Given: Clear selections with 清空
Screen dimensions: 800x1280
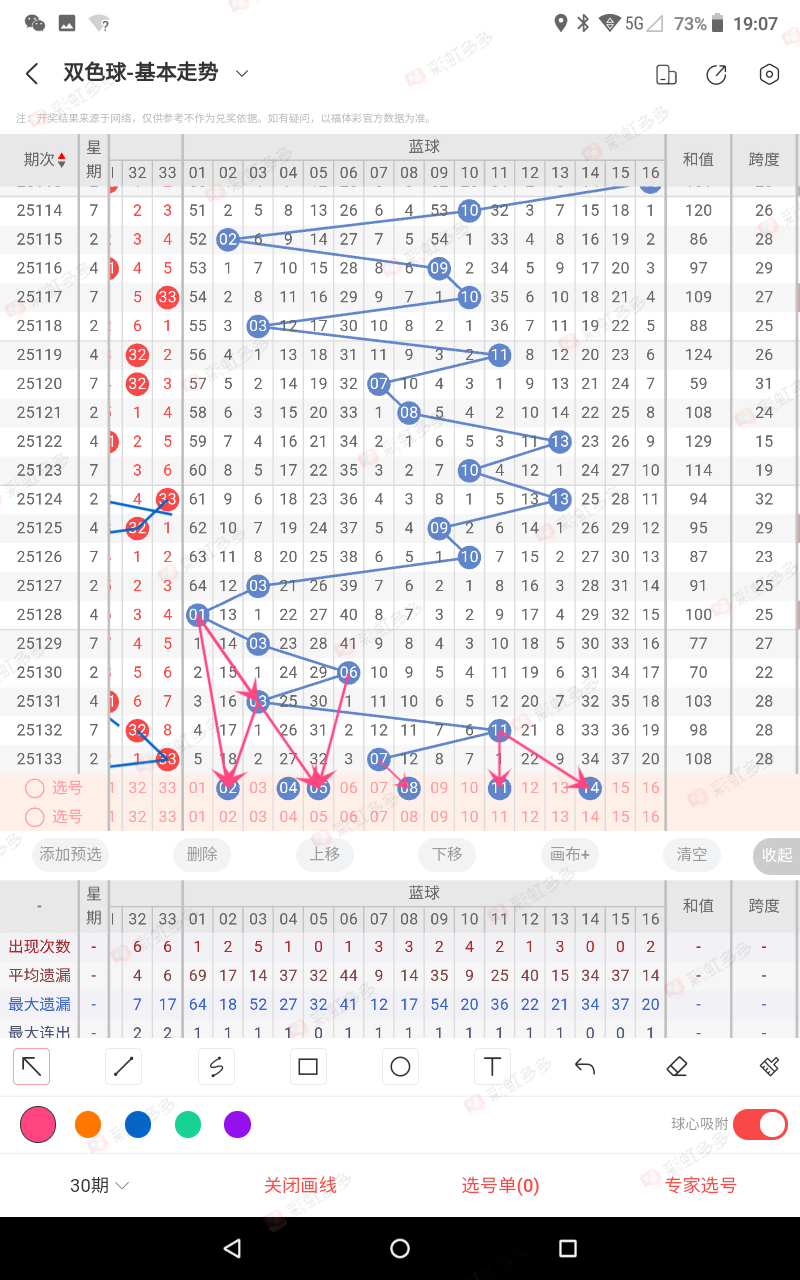Looking at the screenshot, I should point(692,854).
